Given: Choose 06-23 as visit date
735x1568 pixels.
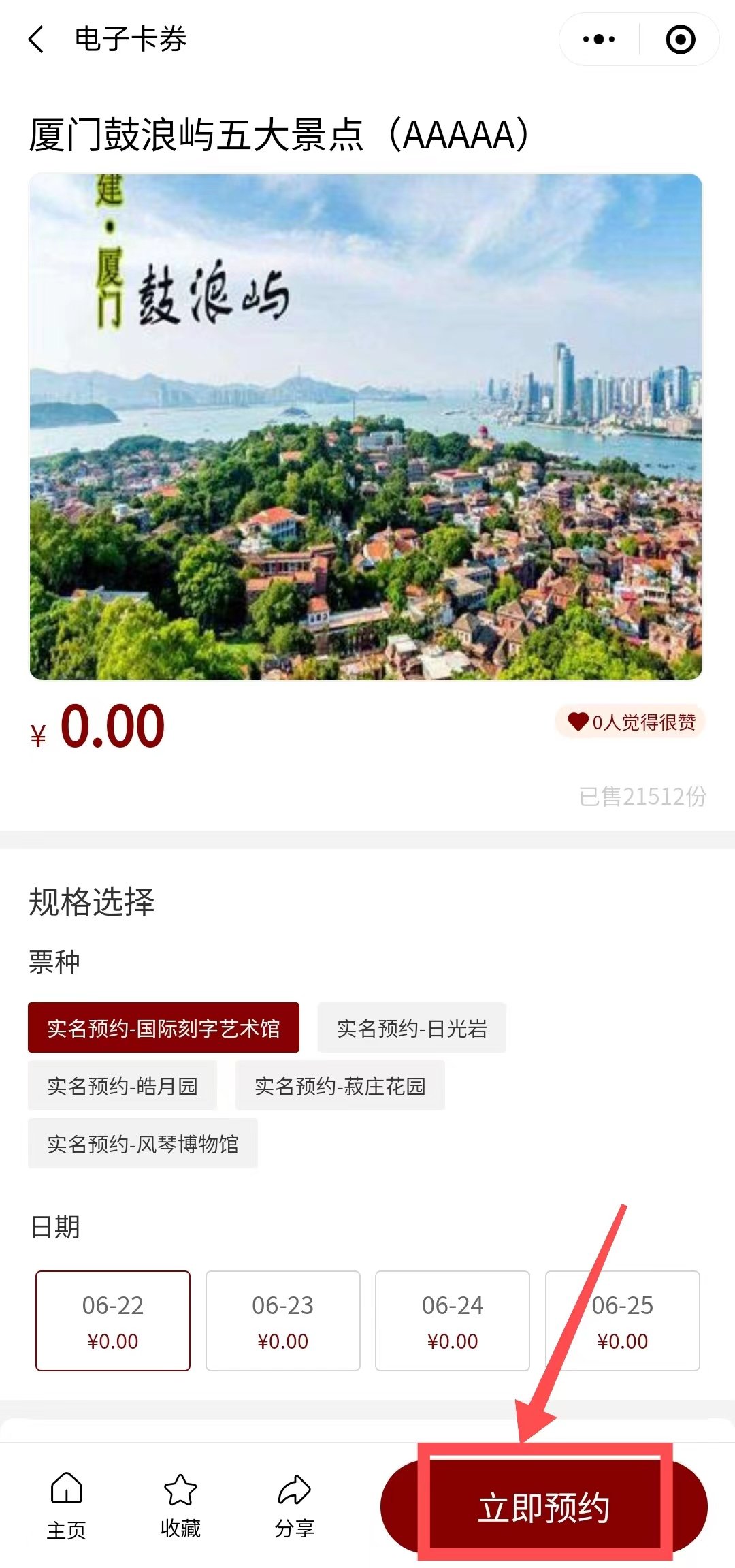Looking at the screenshot, I should [x=282, y=1320].
